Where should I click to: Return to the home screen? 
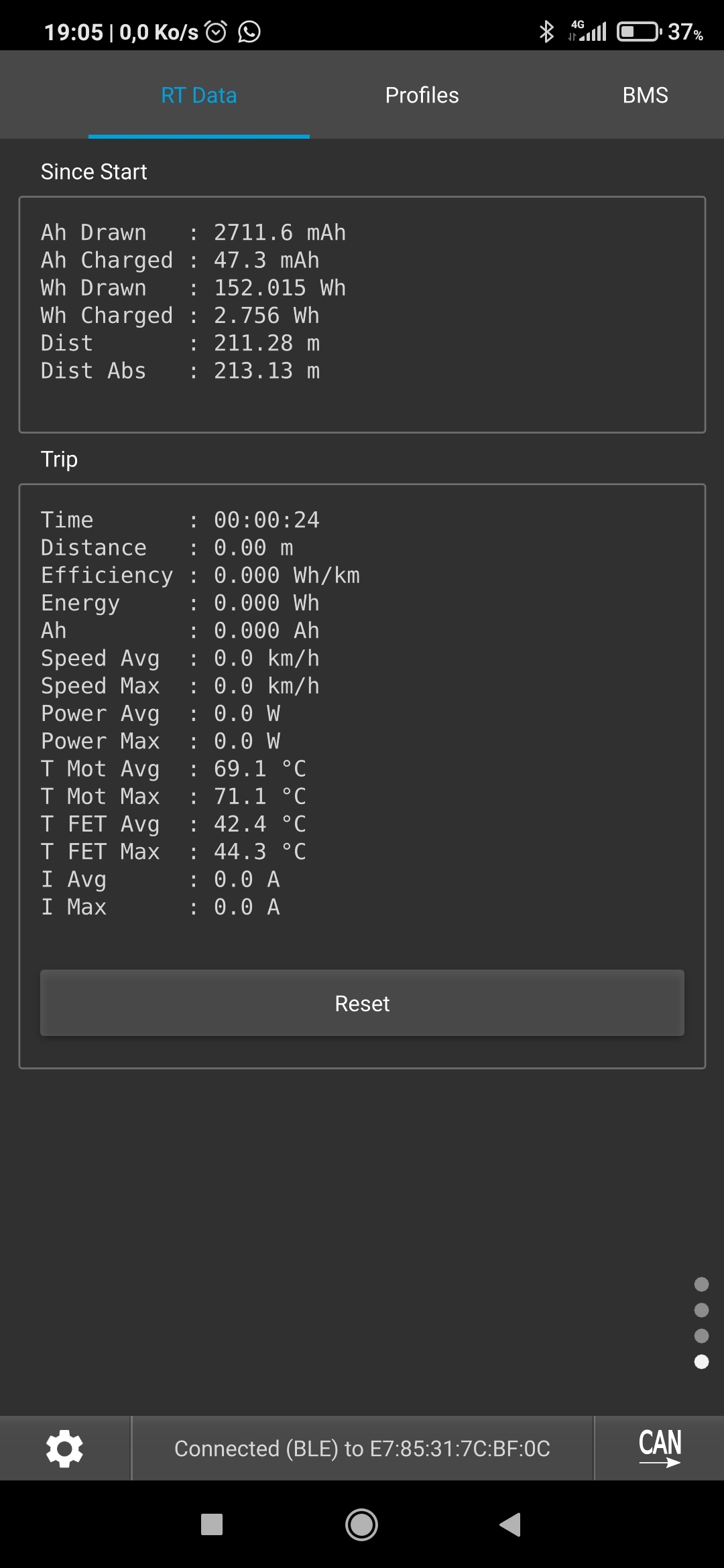pyautogui.click(x=361, y=1524)
